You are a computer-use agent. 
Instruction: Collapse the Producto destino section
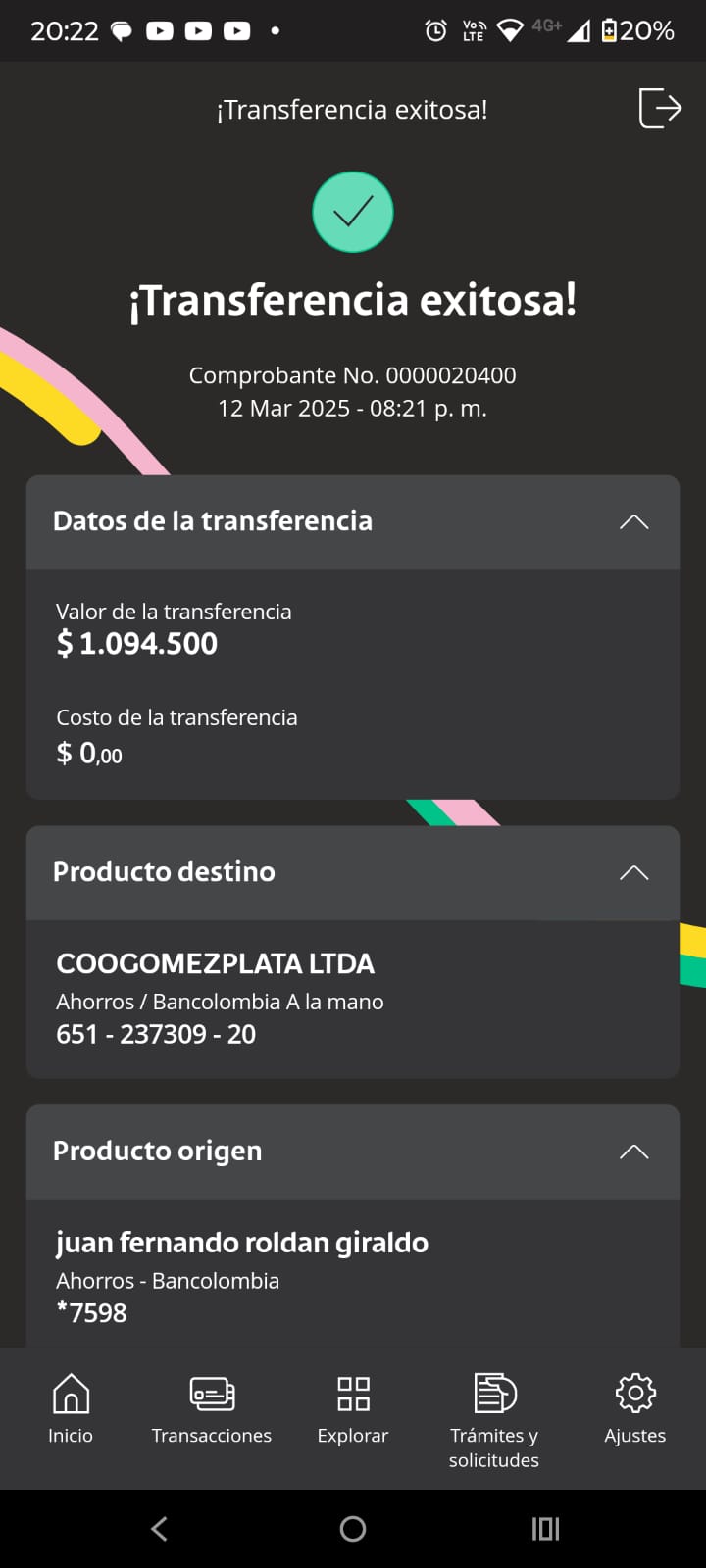(633, 872)
